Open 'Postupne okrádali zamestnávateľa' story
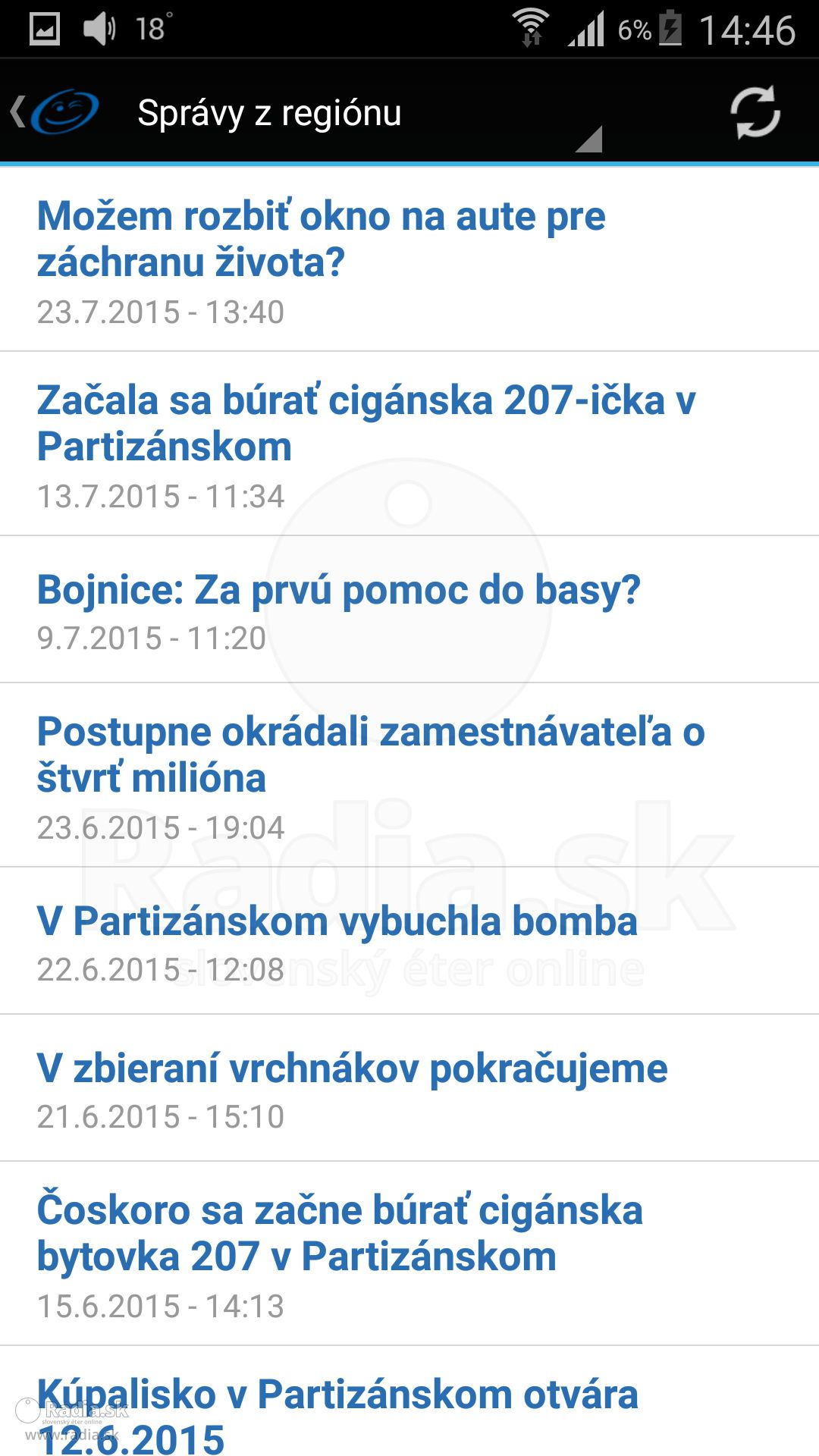 [x=409, y=775]
